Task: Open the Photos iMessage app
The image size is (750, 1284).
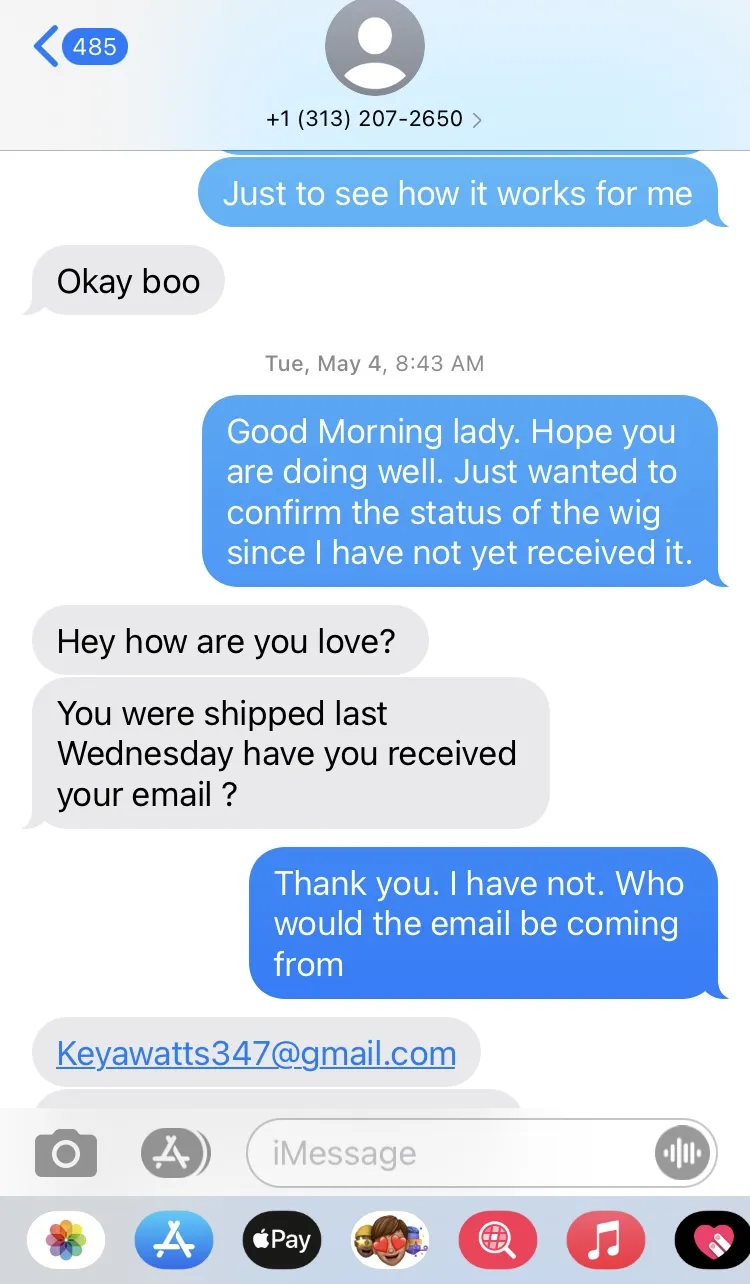Action: tap(66, 1240)
